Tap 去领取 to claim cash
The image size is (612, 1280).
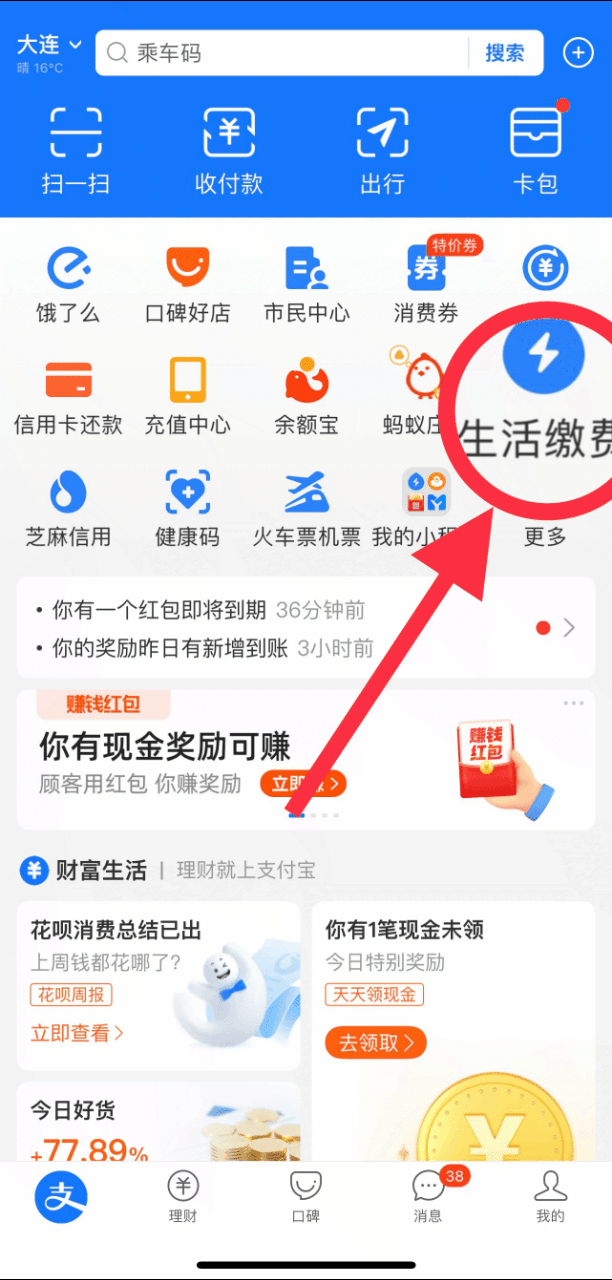[x=375, y=1043]
